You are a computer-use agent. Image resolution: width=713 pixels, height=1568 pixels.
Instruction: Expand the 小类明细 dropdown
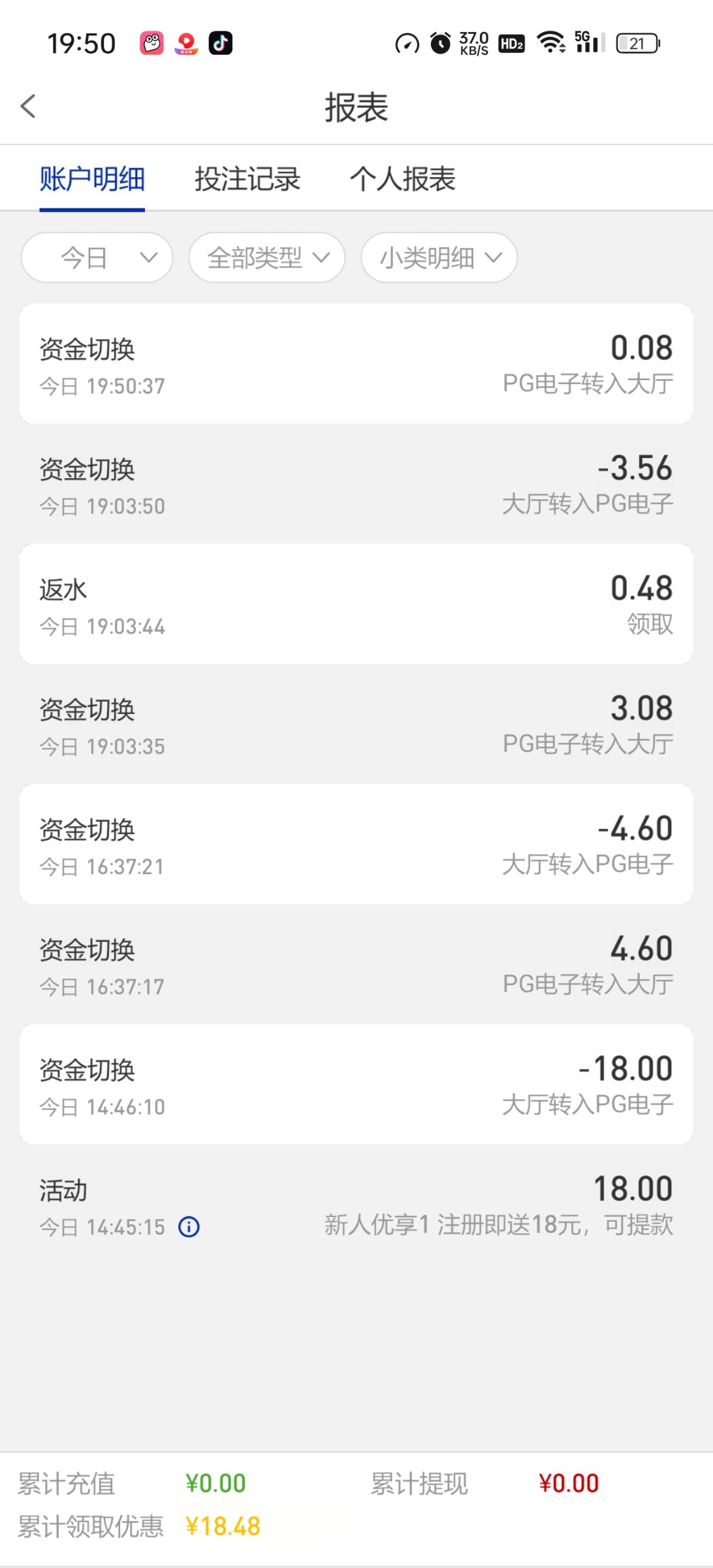click(x=439, y=258)
